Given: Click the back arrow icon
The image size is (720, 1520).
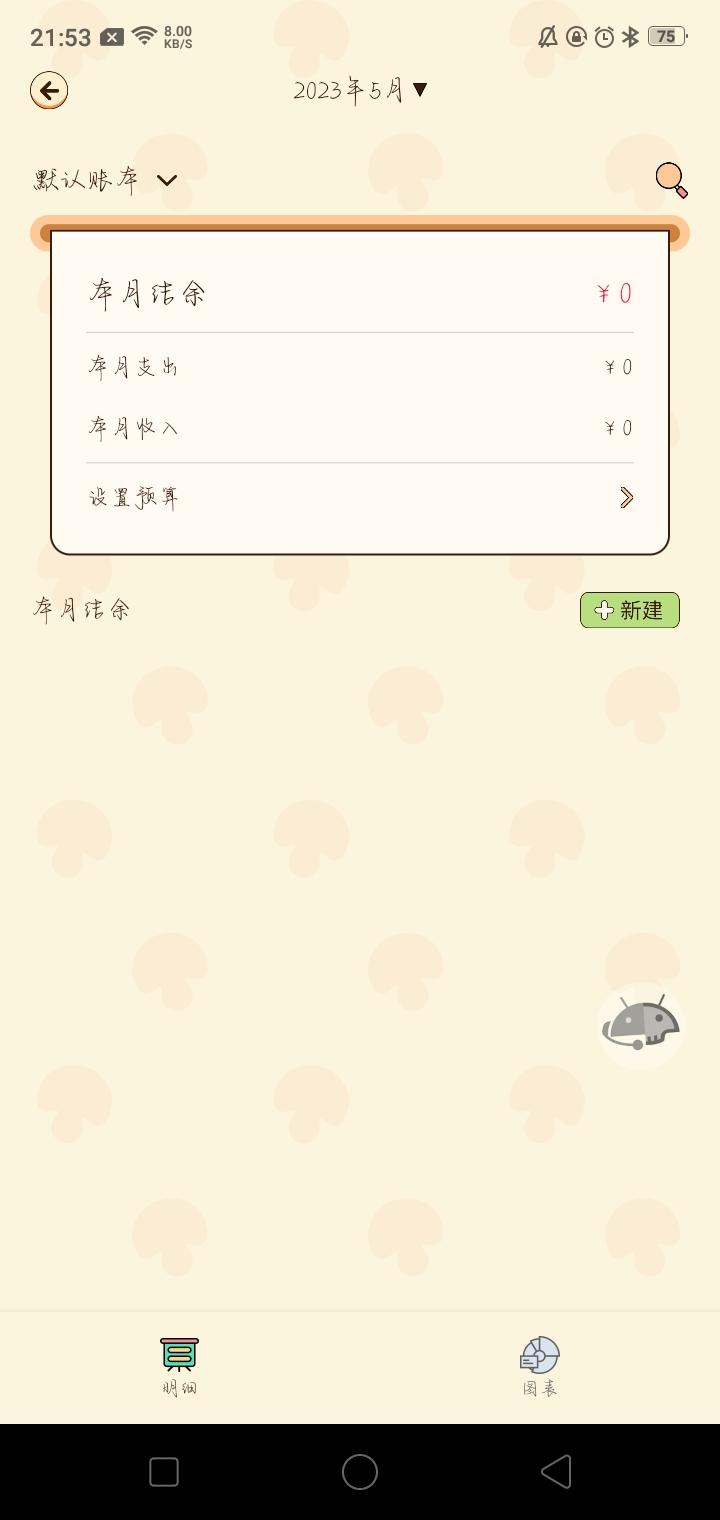Looking at the screenshot, I should pos(48,90).
